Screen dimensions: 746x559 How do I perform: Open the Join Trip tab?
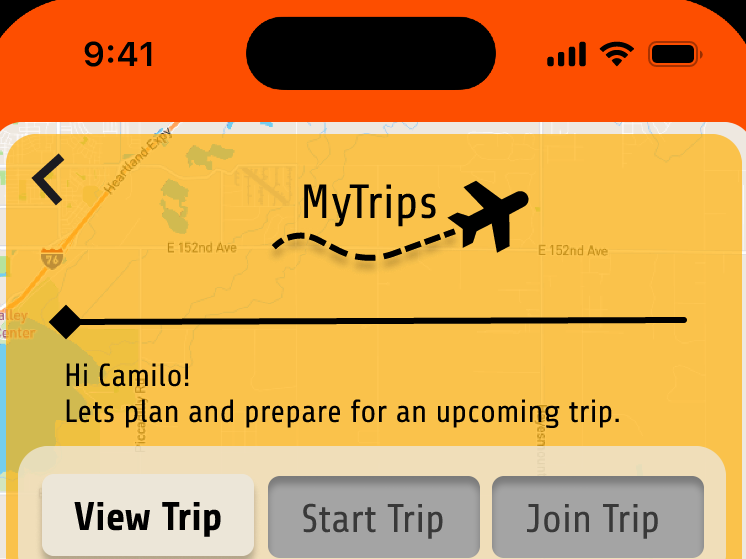tap(598, 517)
